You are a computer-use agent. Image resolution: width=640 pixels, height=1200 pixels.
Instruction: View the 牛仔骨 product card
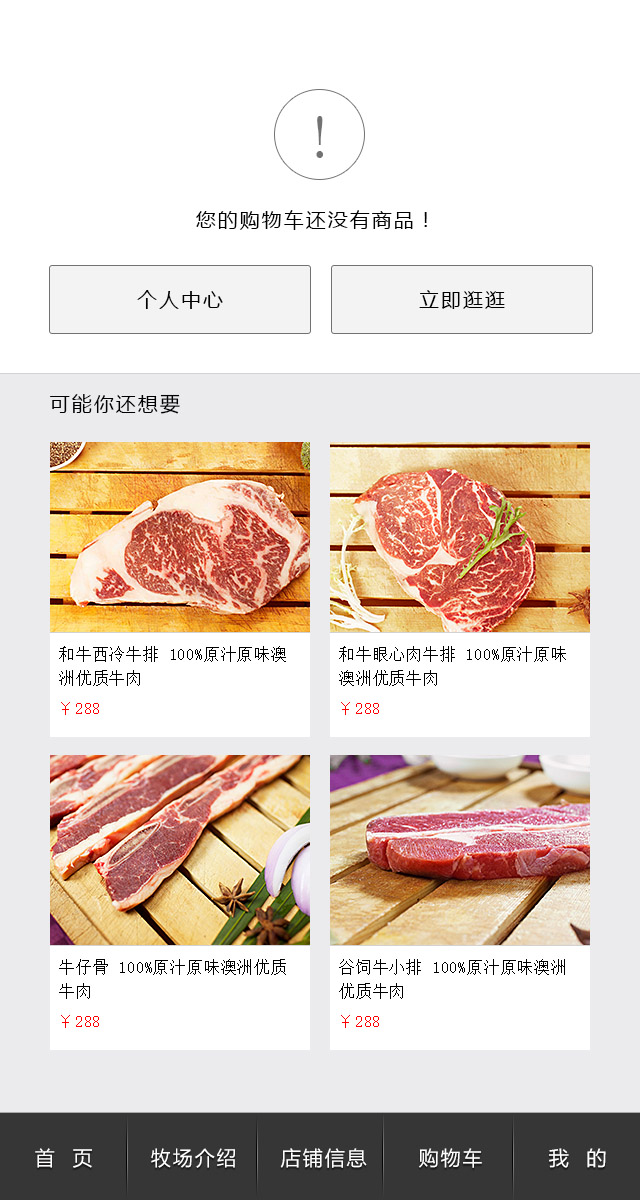click(x=180, y=901)
